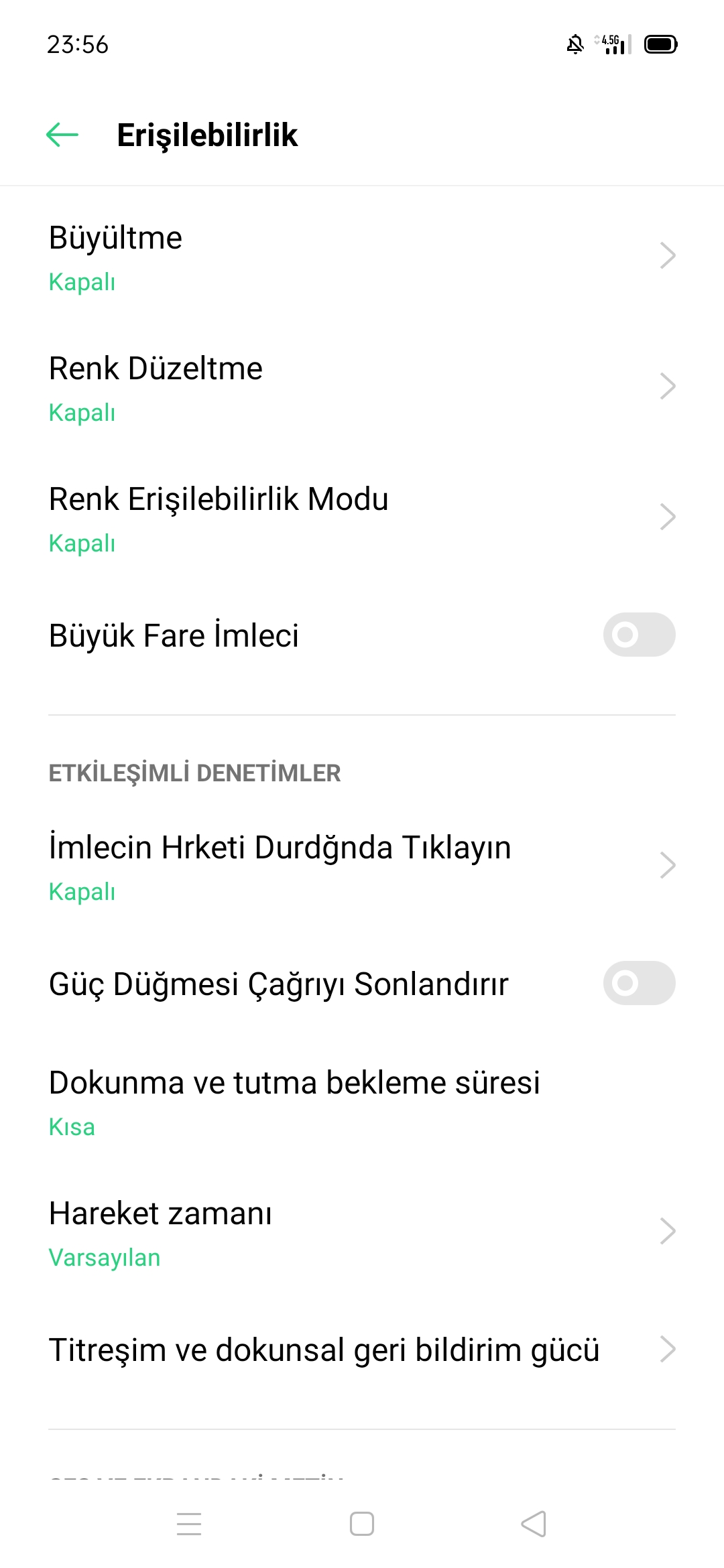Toggle Güç Düğmesi Çağrıyı Sonlandırır
The width and height of the screenshot is (724, 1568).
click(x=639, y=983)
